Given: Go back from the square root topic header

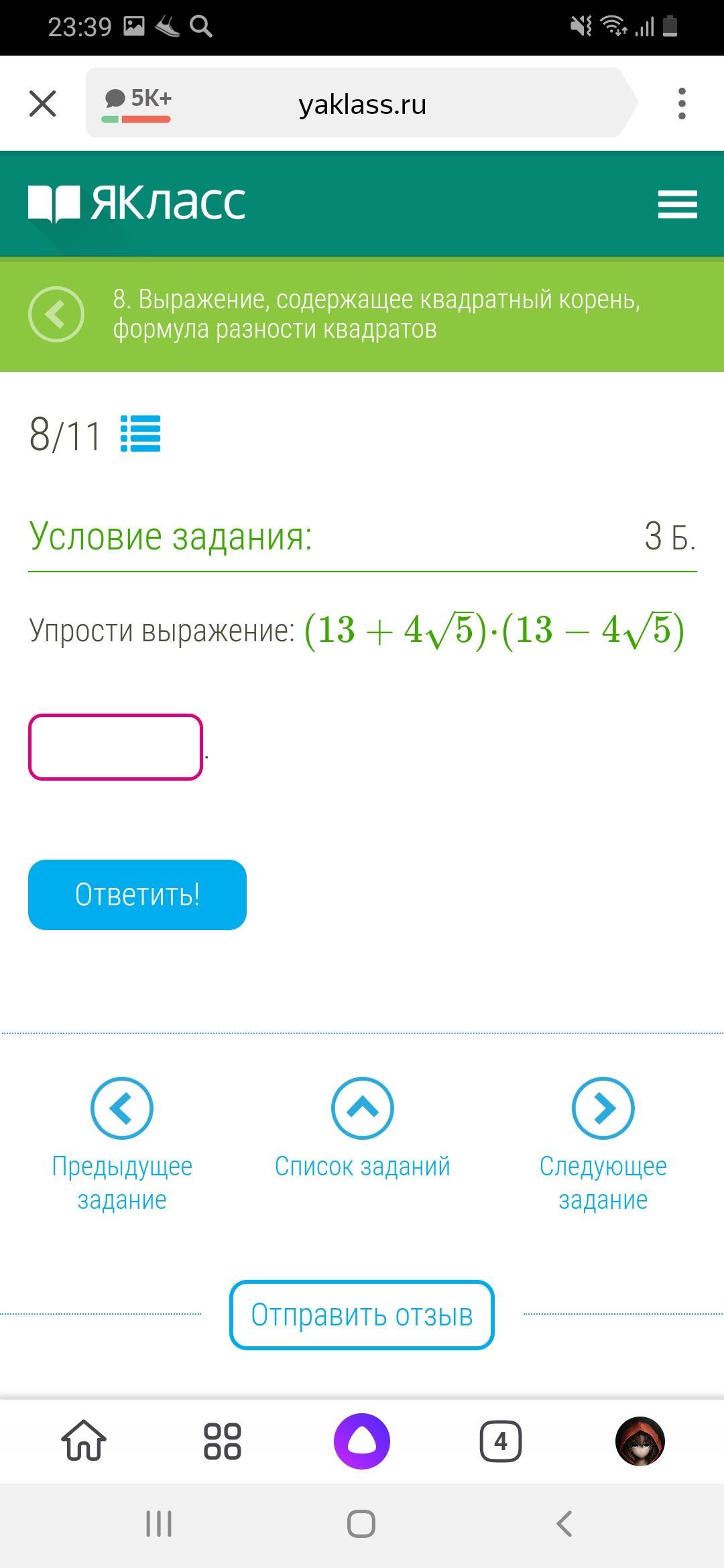Looking at the screenshot, I should [56, 314].
